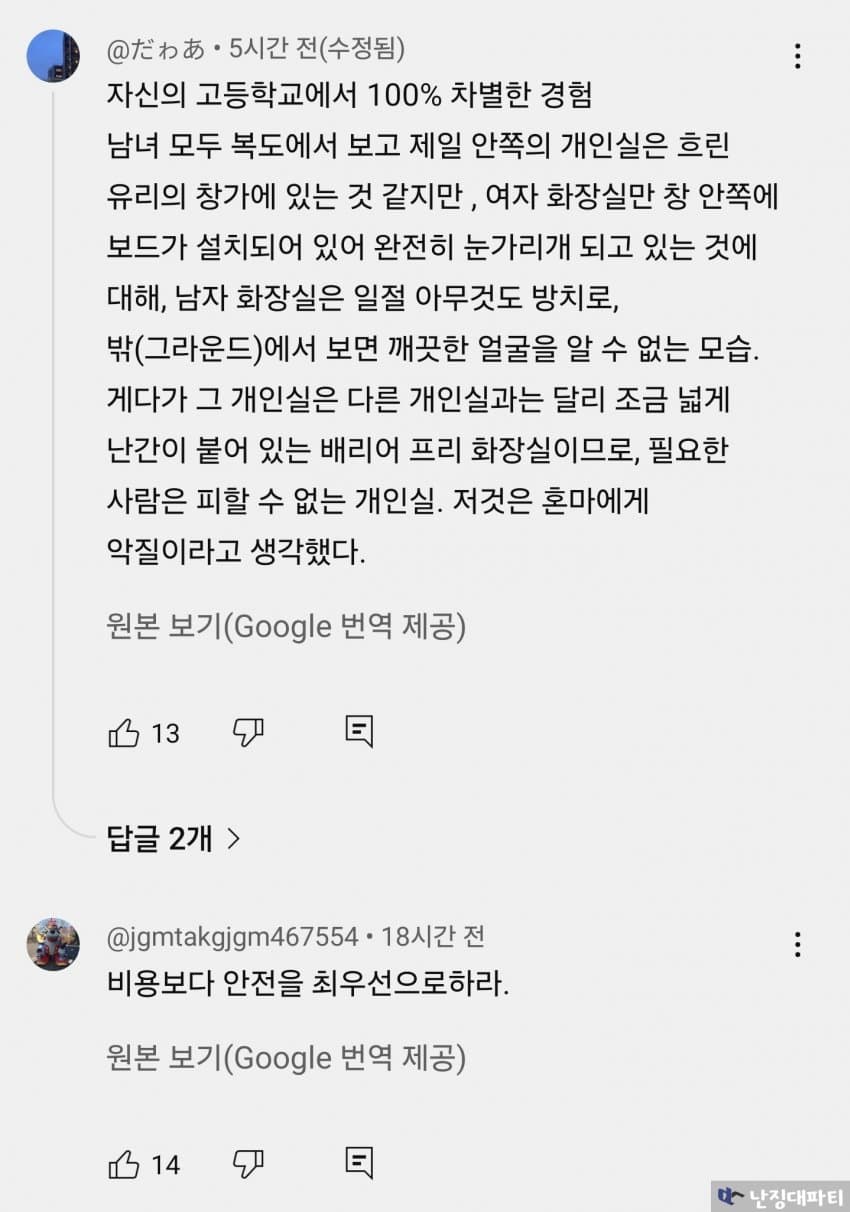Open overflow menu on @だゎあ's comment
850x1212 pixels.
click(x=797, y=56)
